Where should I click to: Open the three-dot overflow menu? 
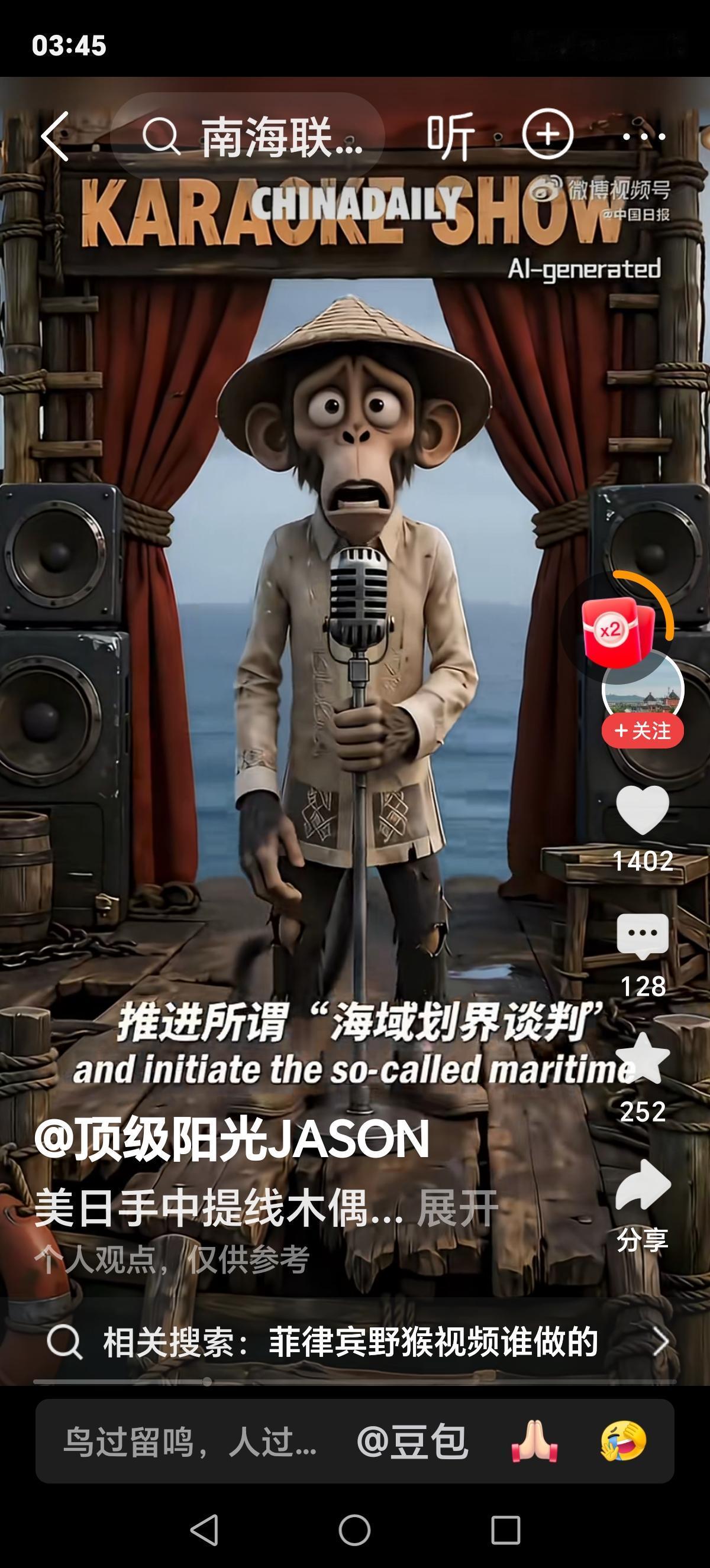(644, 137)
